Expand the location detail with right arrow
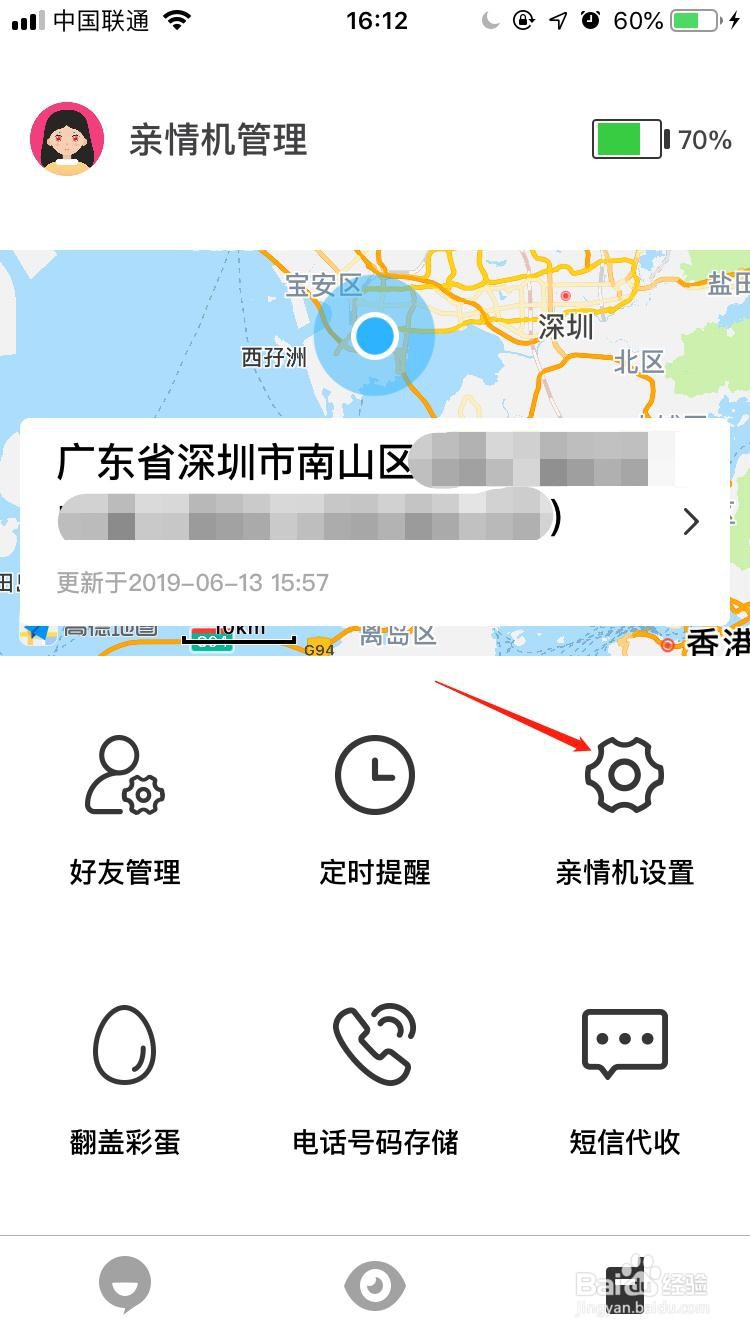Screen dimensions: 750x1334 pos(690,521)
